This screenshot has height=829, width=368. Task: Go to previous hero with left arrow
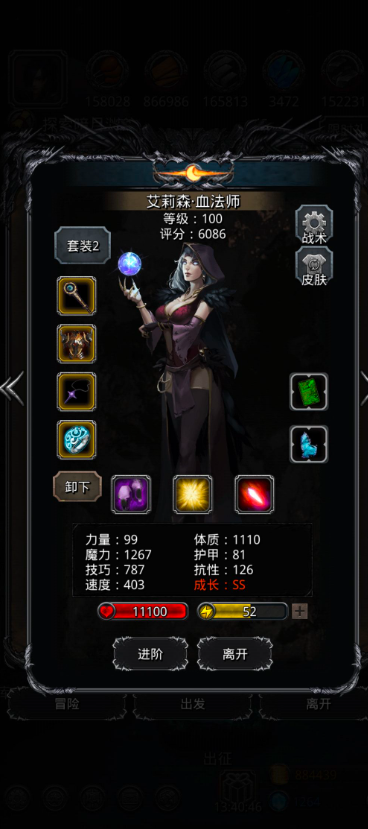click(x=12, y=389)
